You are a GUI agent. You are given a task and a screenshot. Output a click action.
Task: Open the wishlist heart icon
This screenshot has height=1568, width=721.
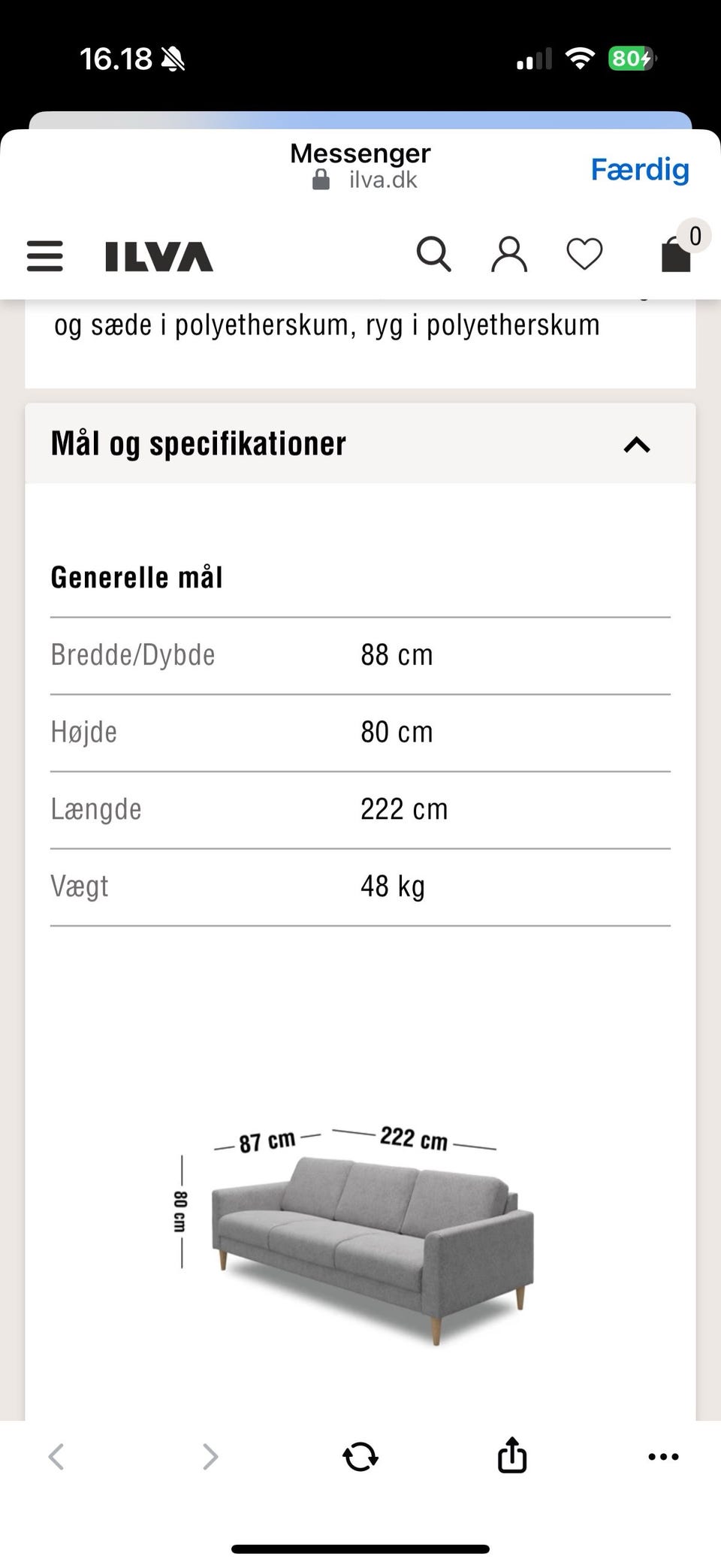coord(584,255)
